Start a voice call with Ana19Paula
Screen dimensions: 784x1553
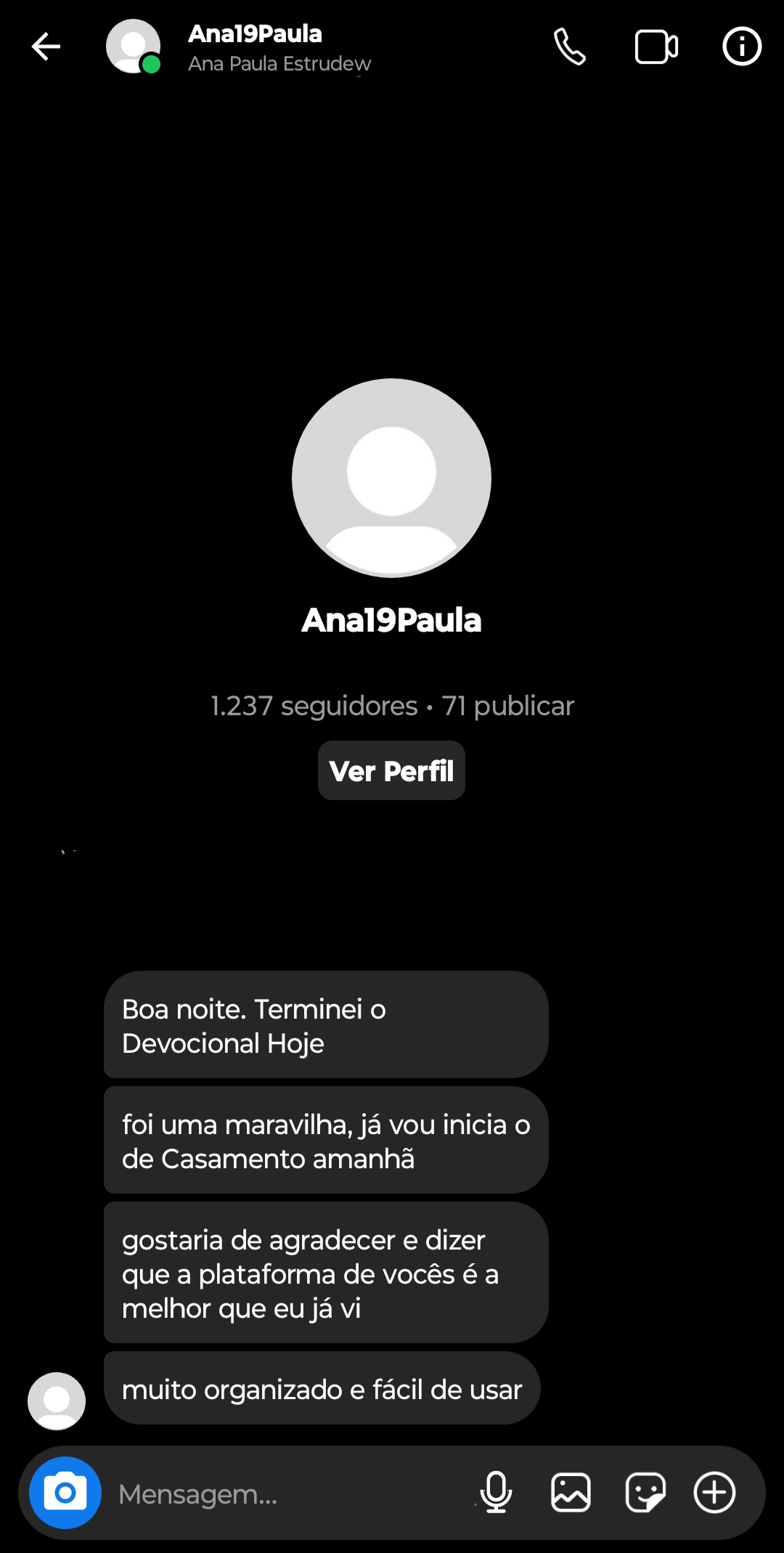point(570,46)
